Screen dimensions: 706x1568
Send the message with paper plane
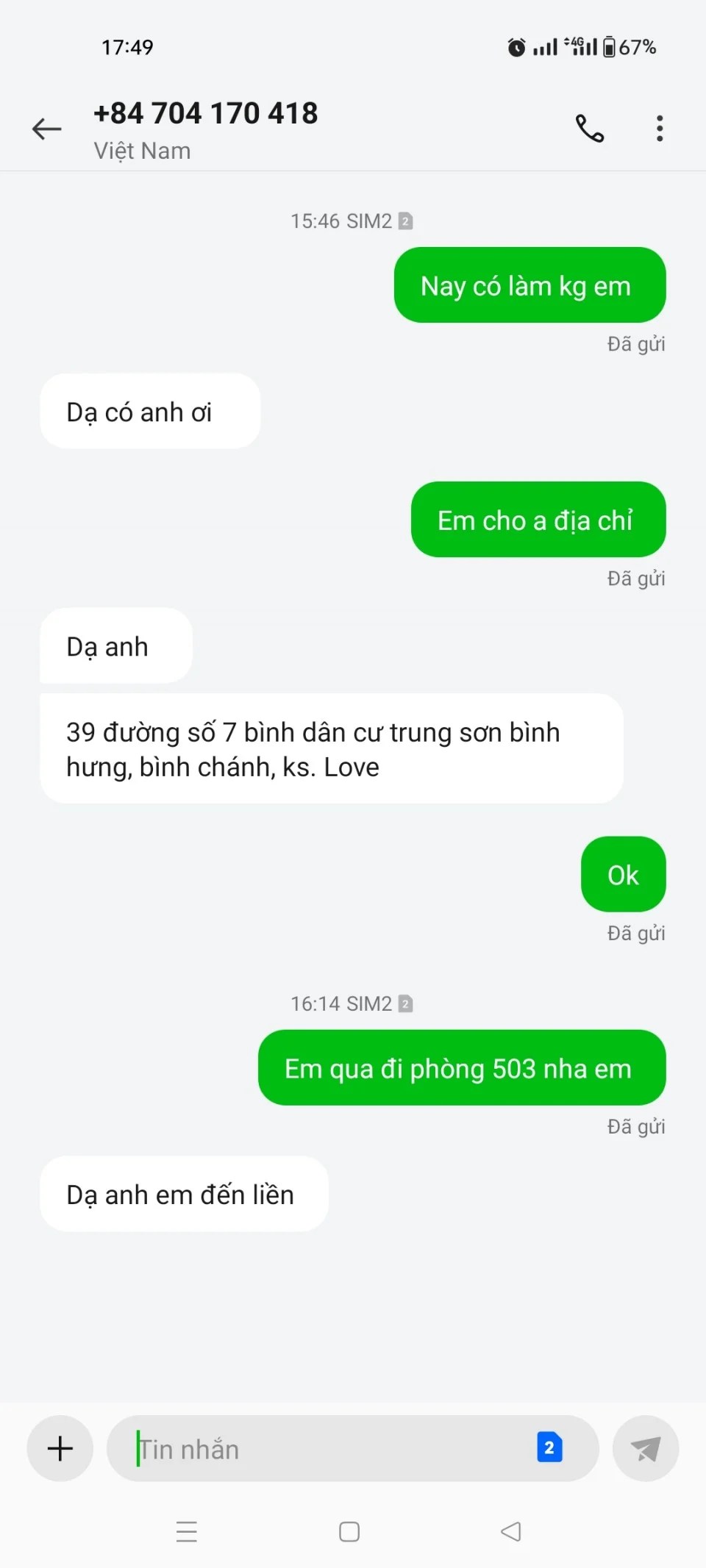point(645,1448)
